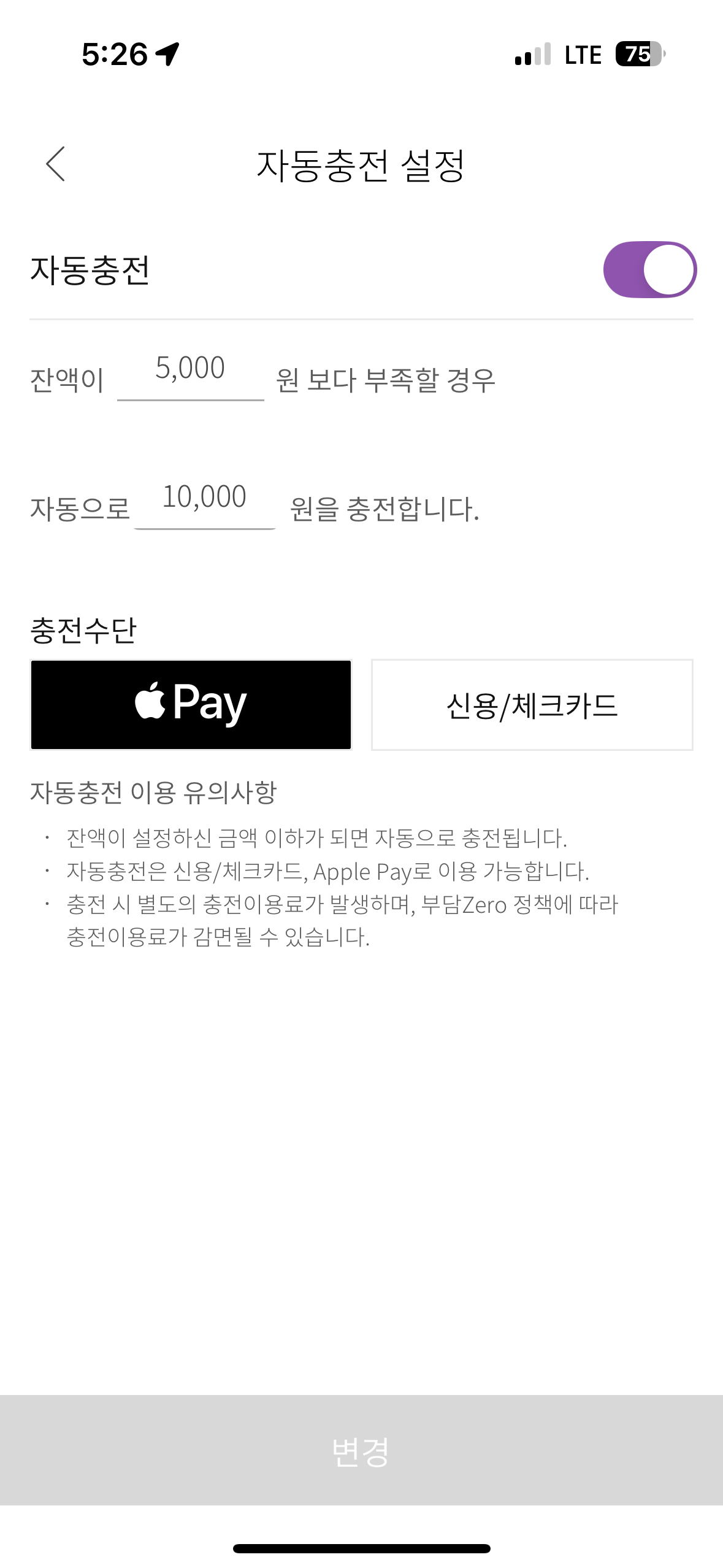Tap the 변경 button at the bottom
Viewport: 723px width, 1568px height.
pos(361,1451)
